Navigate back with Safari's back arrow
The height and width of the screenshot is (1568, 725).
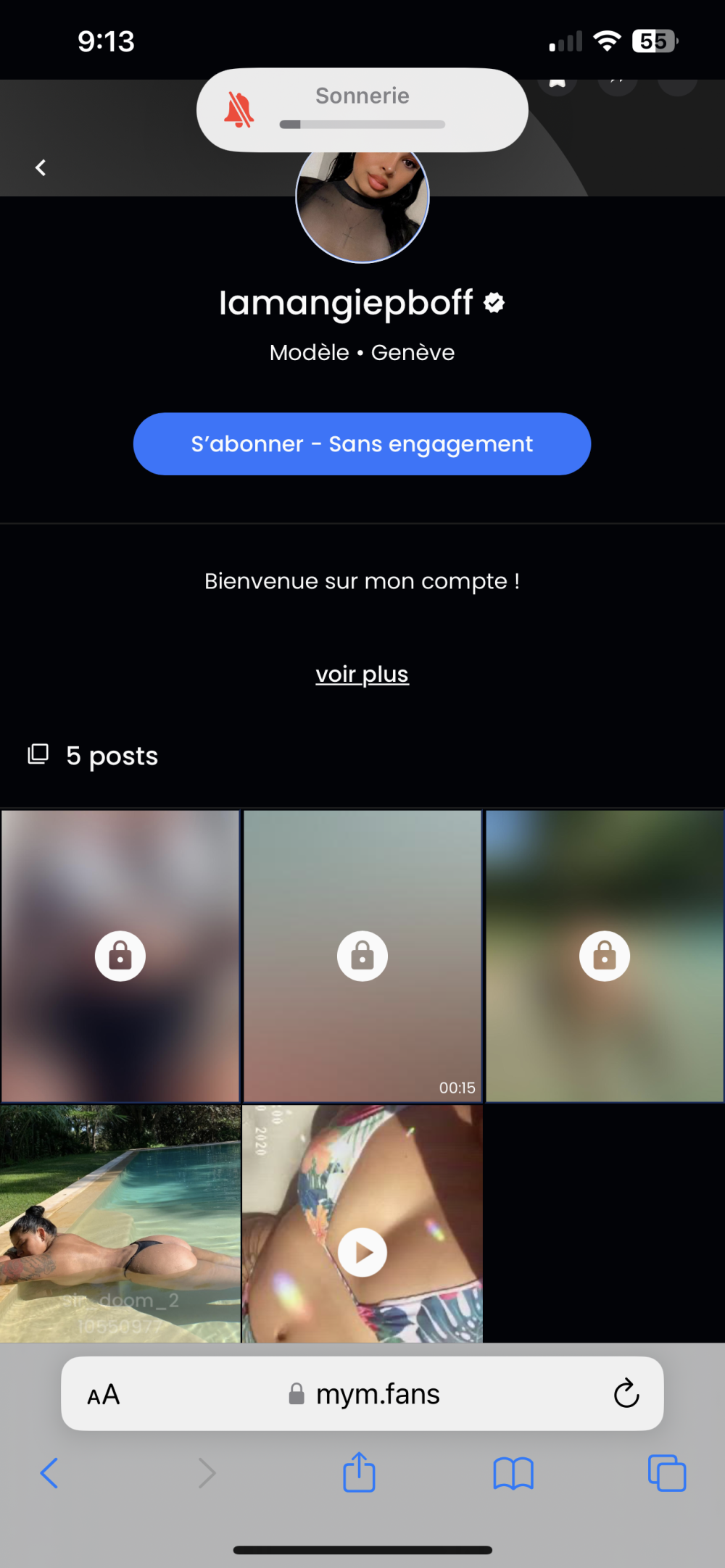point(49,1473)
